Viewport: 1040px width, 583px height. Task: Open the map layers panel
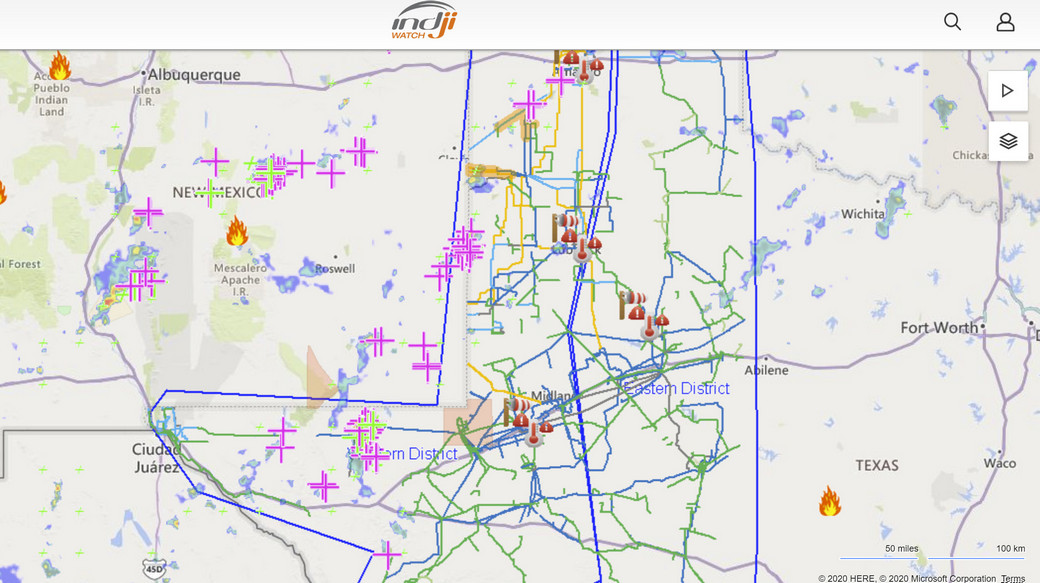1008,141
